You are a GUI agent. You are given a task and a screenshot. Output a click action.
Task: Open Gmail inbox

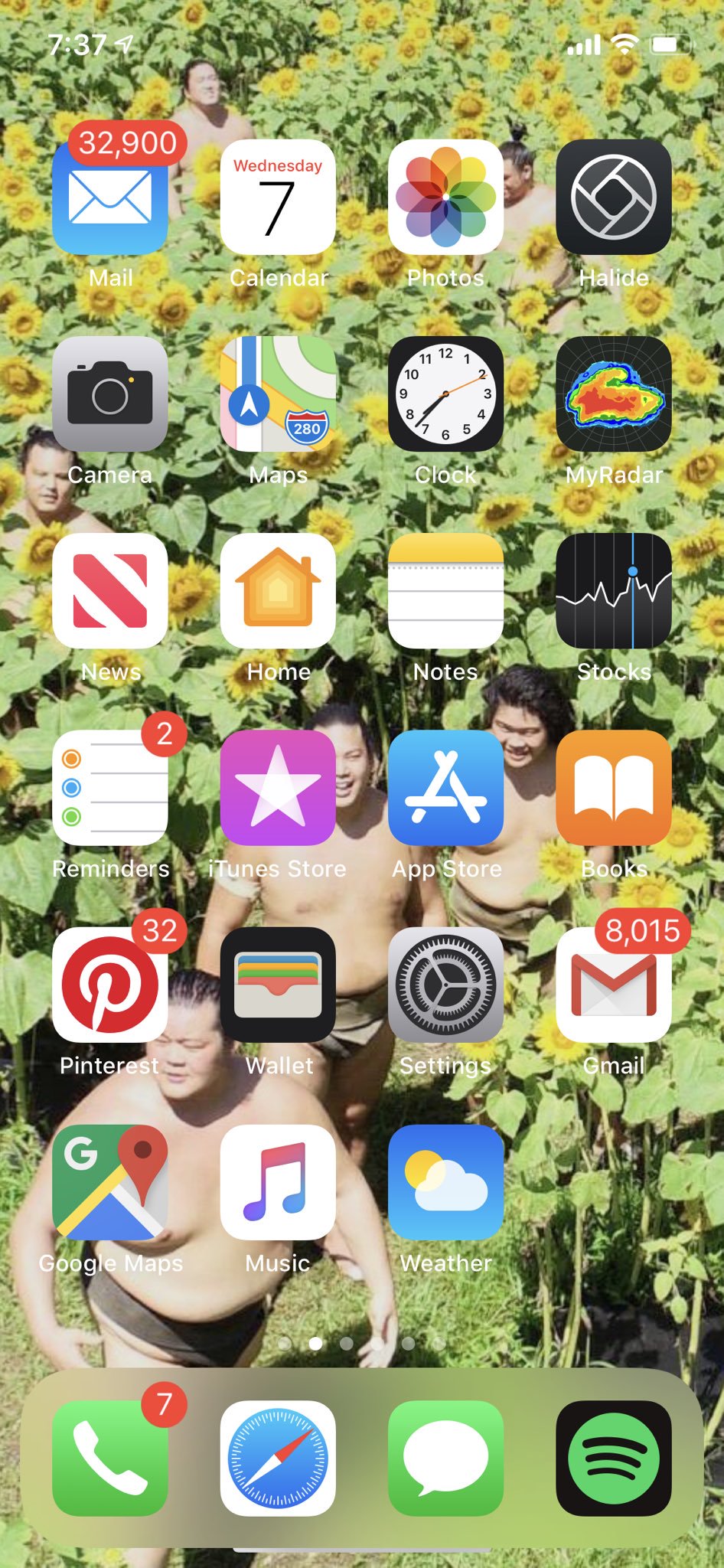pyautogui.click(x=613, y=985)
